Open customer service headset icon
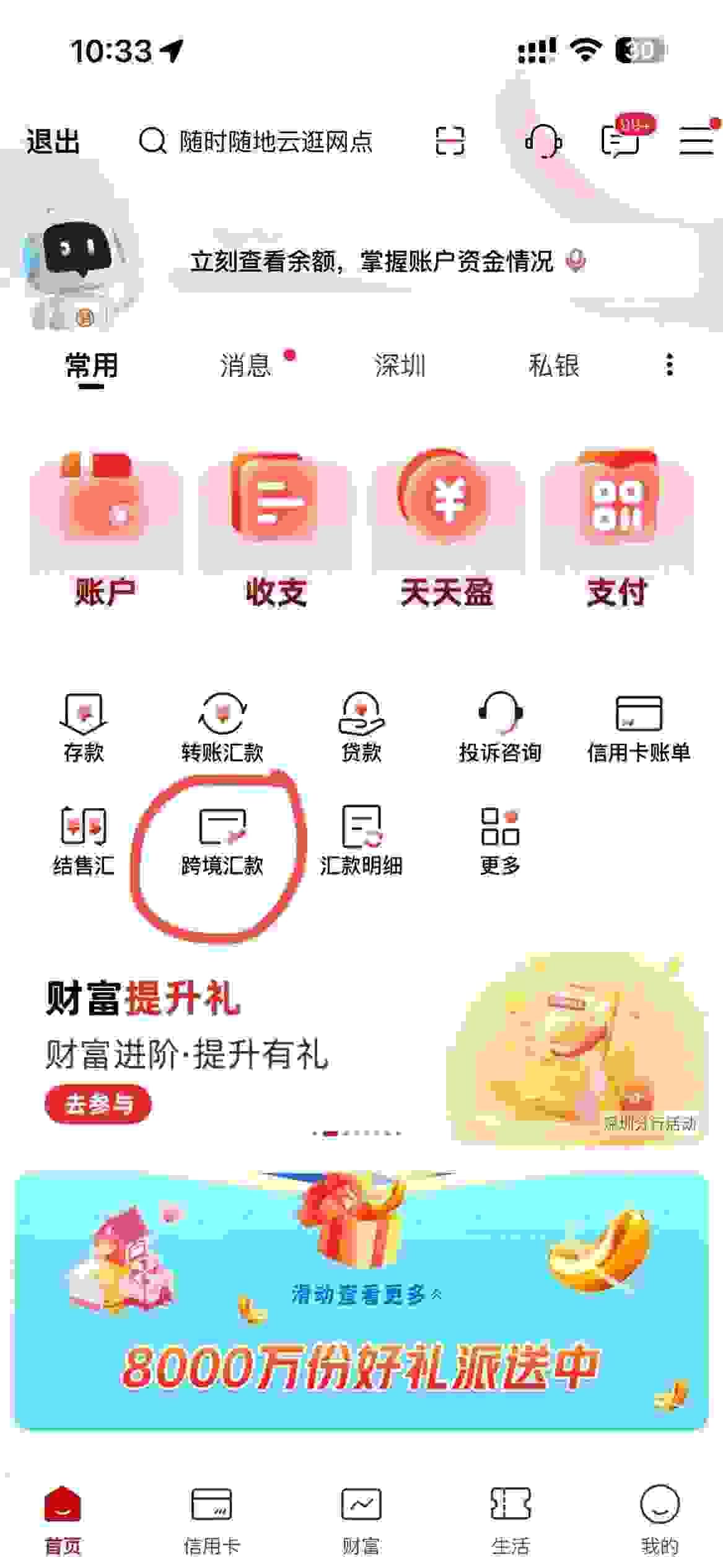Viewport: 723px width, 1568px height. pos(543,141)
